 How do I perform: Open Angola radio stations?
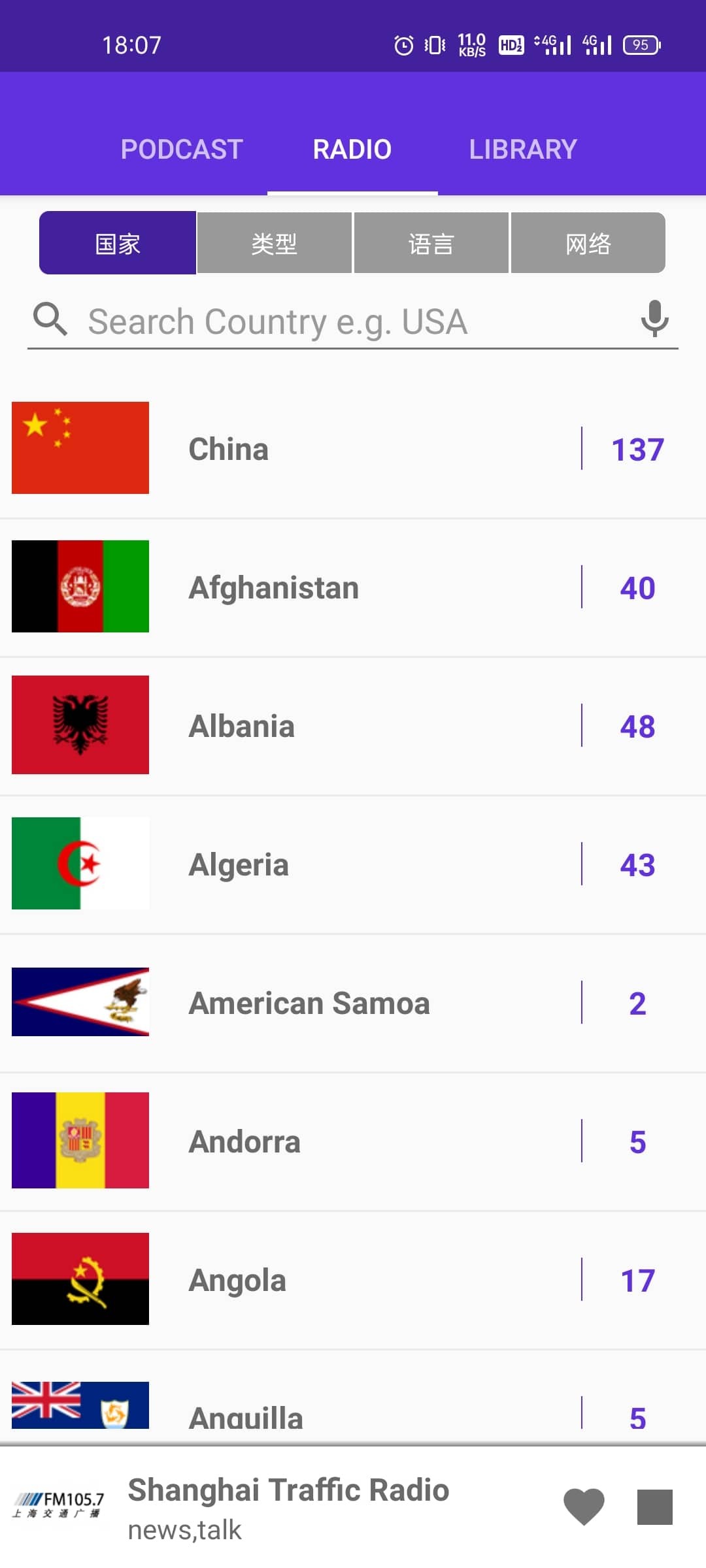(353, 1280)
